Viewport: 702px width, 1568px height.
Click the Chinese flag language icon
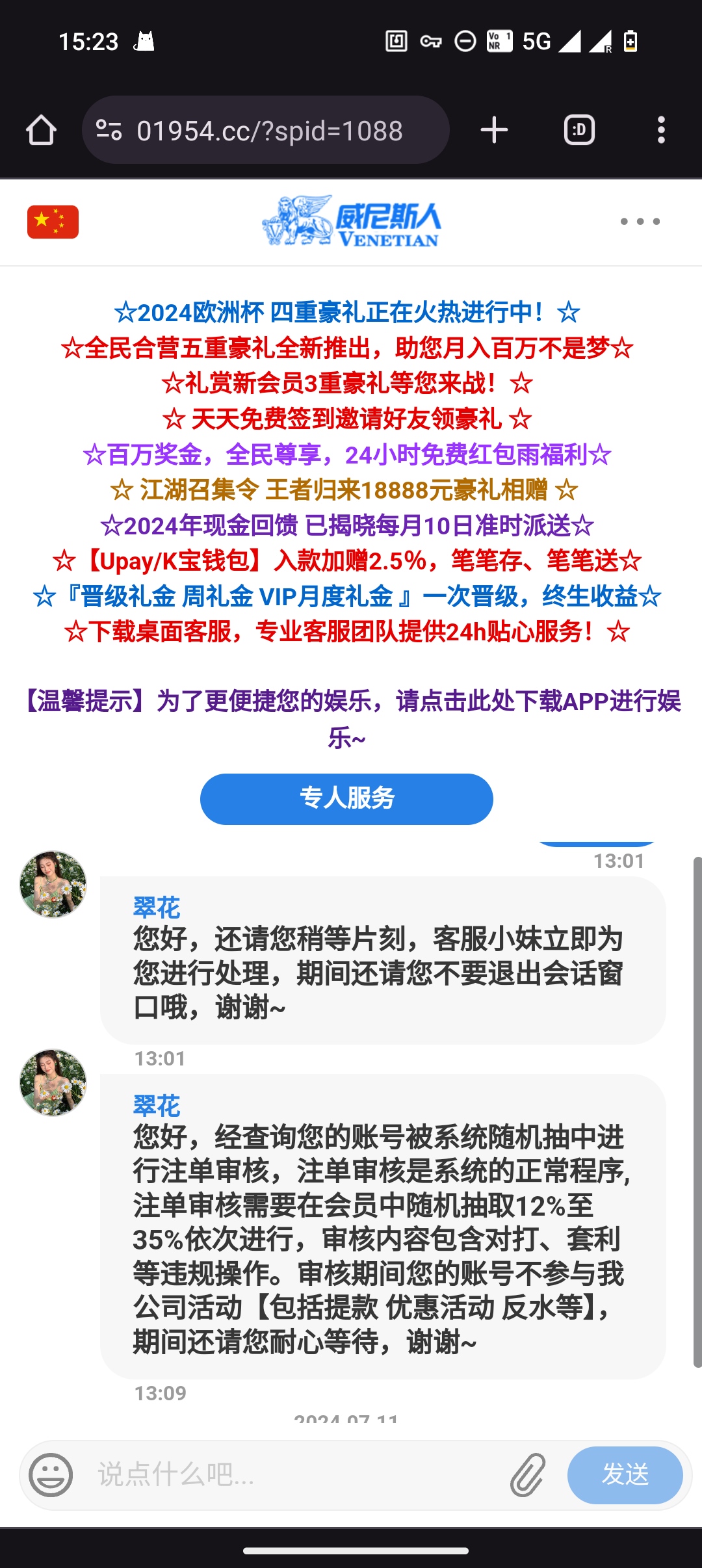pos(52,222)
